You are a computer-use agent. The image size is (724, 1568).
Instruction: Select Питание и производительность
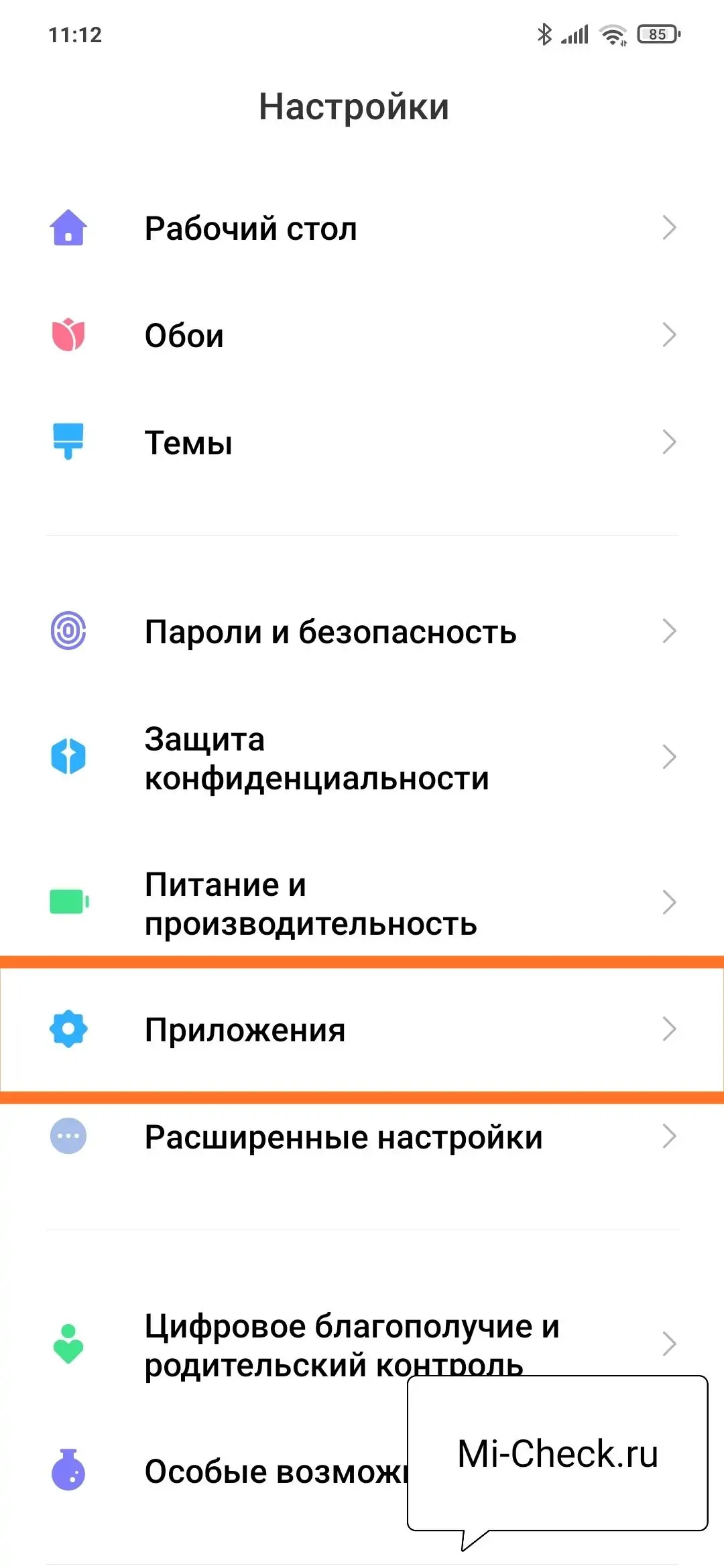coord(310,904)
